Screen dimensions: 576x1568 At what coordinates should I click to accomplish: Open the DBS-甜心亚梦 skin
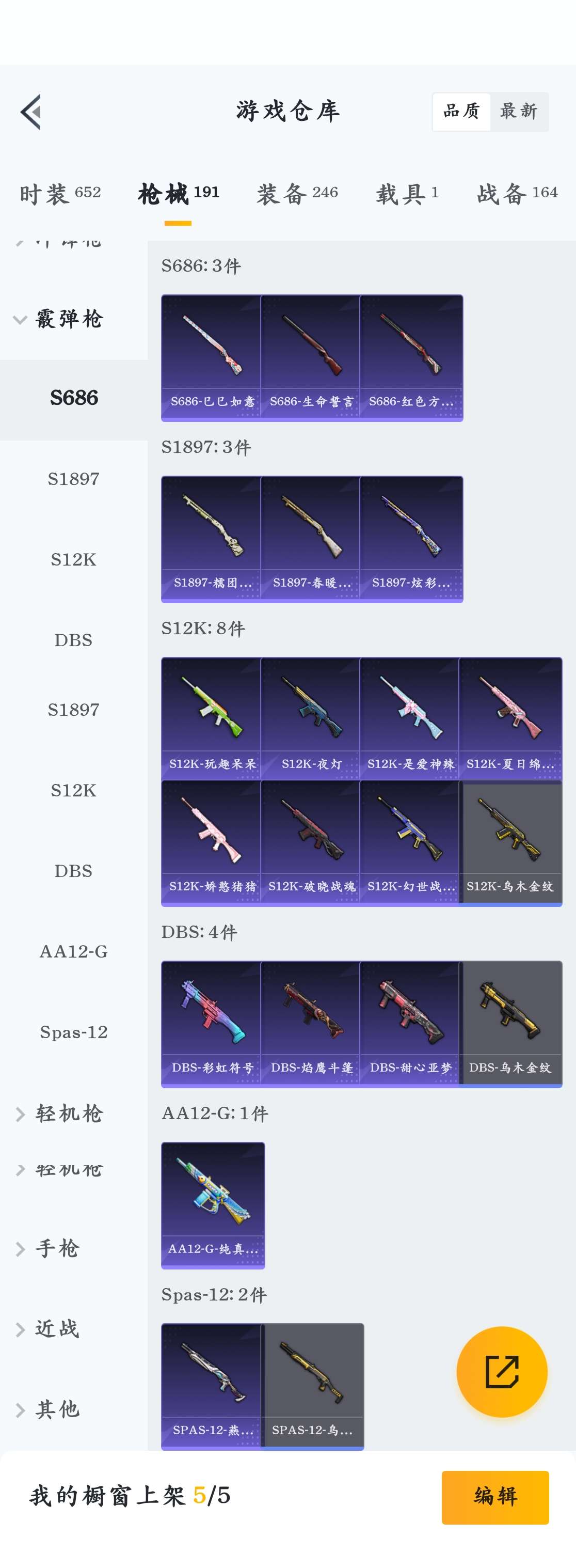click(x=410, y=1024)
